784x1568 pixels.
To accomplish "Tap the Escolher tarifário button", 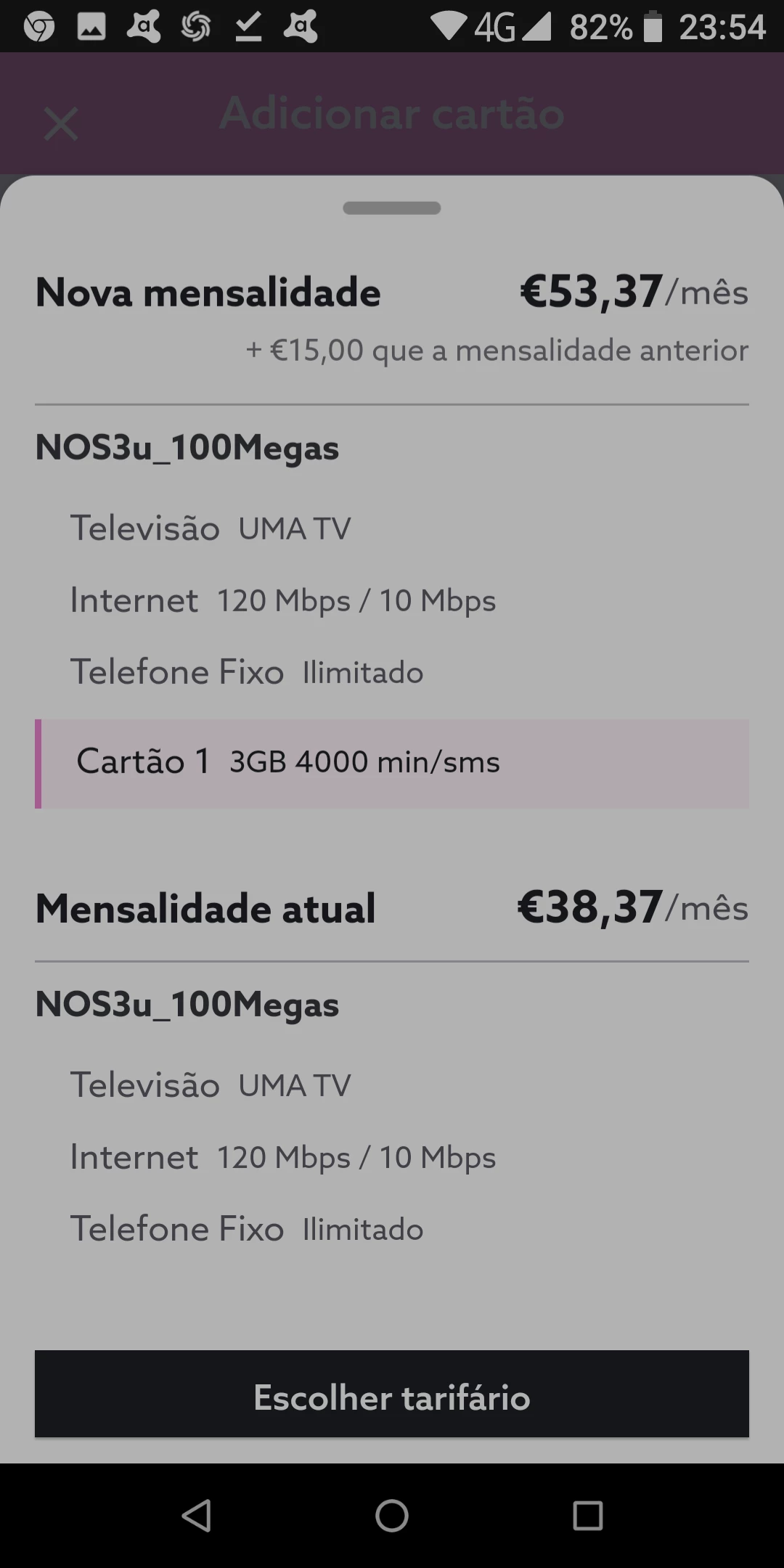I will click(x=392, y=1397).
